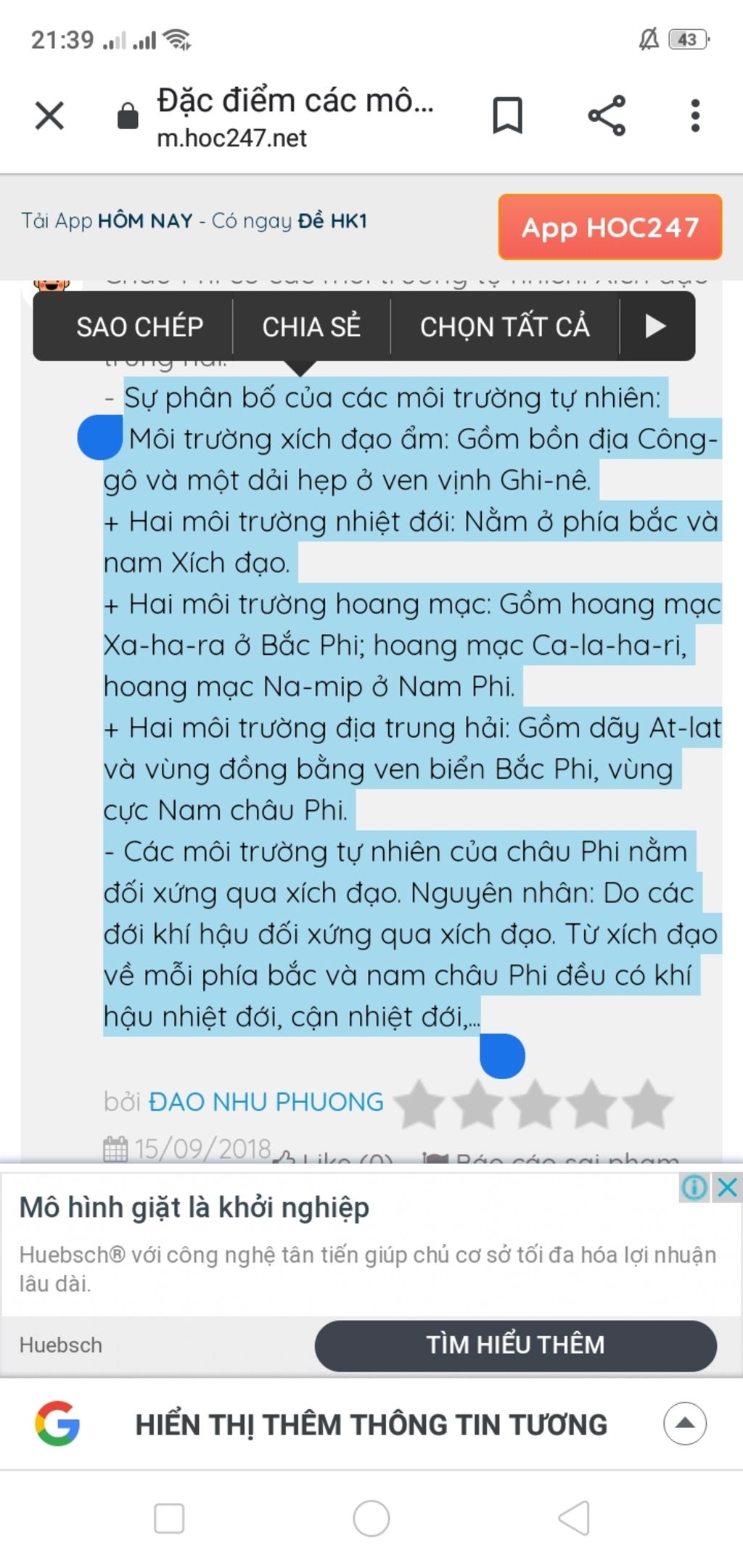Show more text selection options arrow
This screenshot has width=743, height=1568.
(655, 327)
